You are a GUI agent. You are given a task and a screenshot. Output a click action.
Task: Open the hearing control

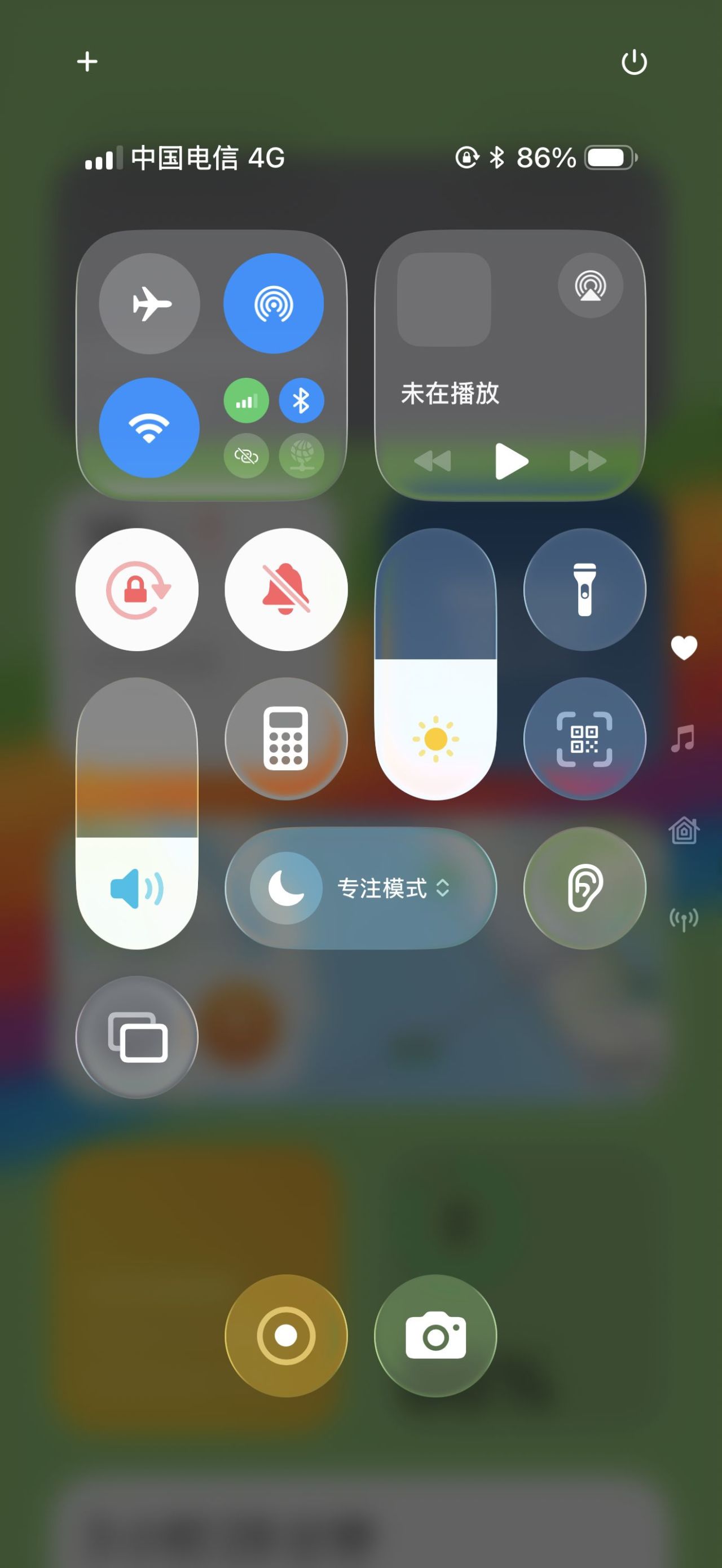point(584,887)
